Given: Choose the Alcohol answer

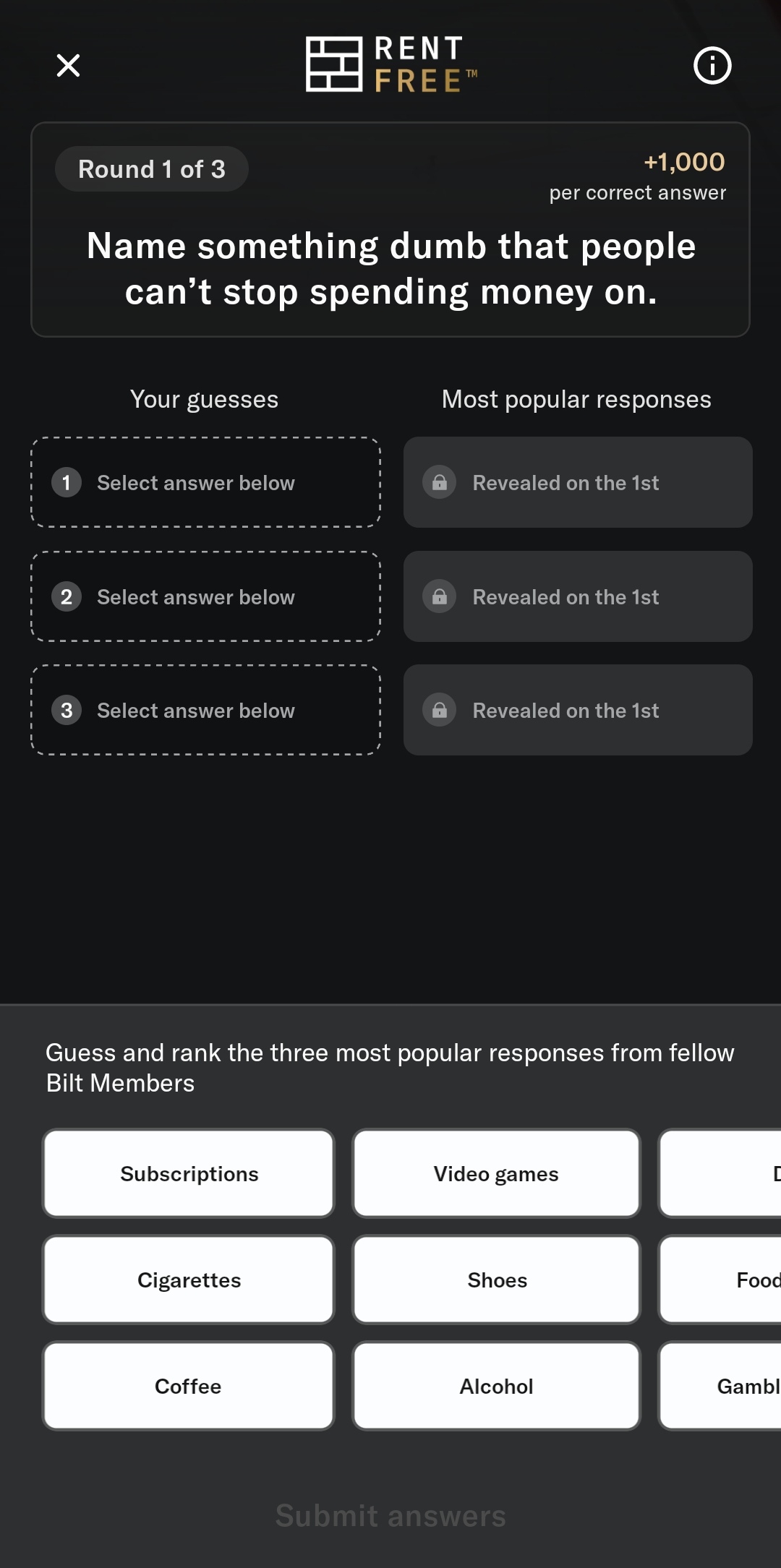Looking at the screenshot, I should pos(496,1386).
